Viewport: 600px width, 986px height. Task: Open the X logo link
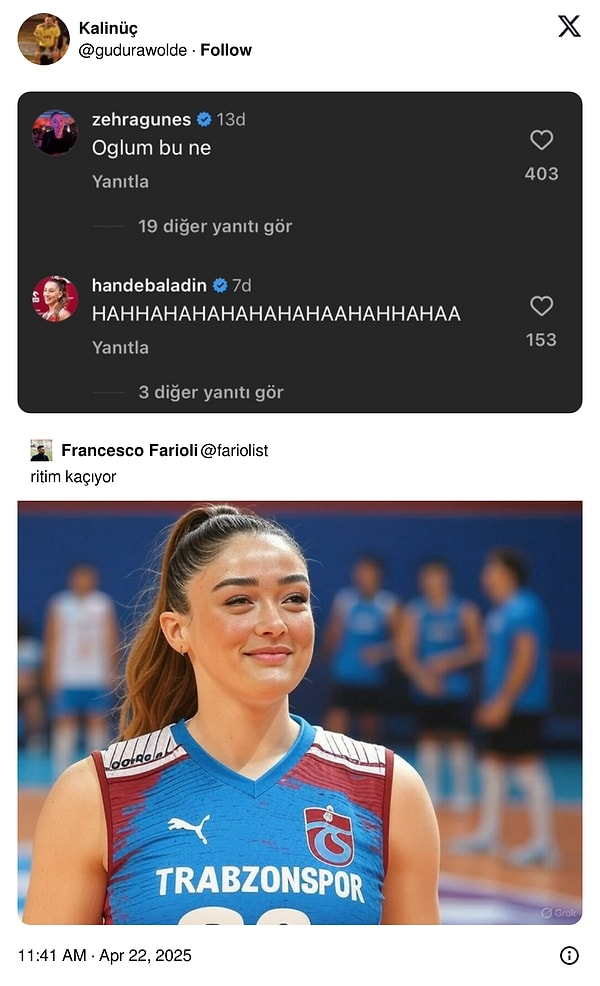[x=569, y=27]
